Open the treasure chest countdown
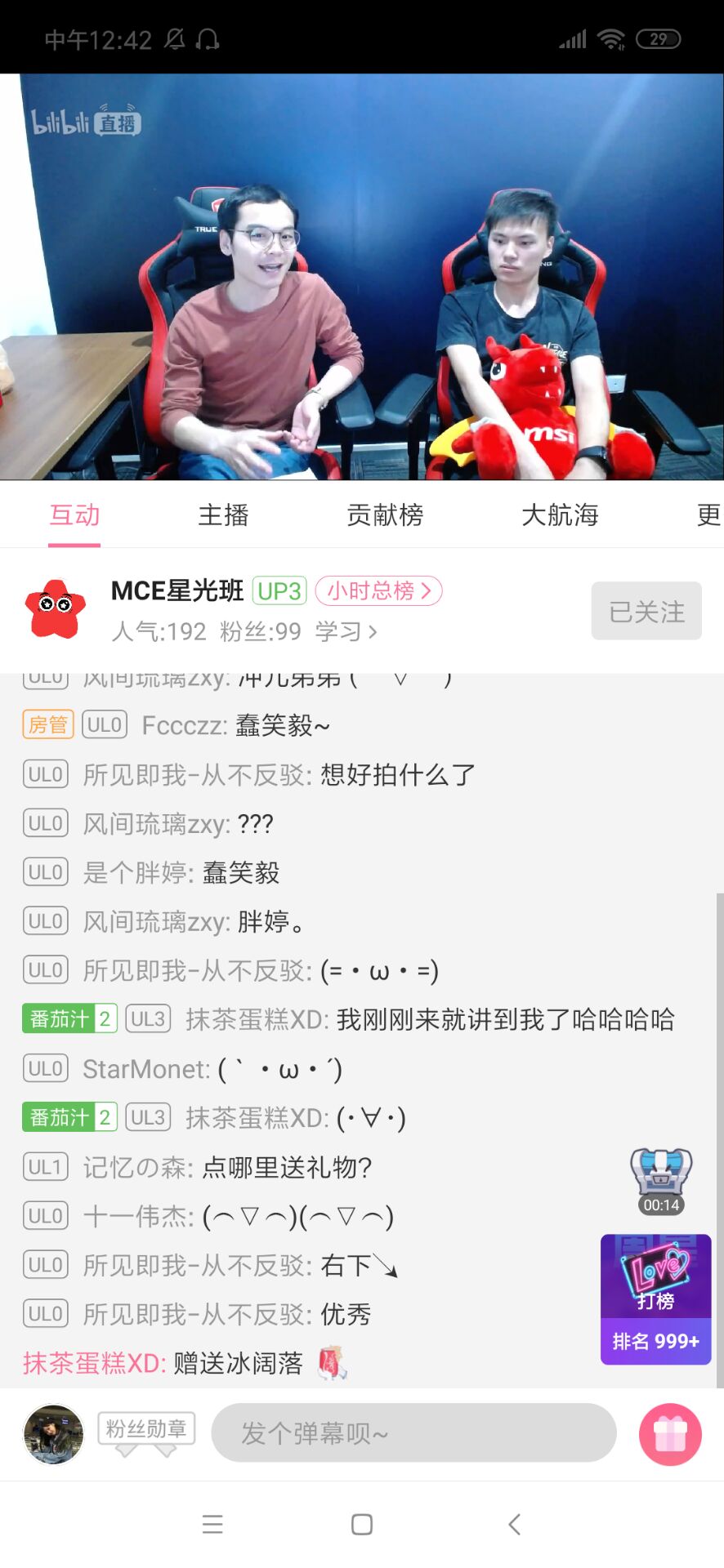 point(661,1180)
